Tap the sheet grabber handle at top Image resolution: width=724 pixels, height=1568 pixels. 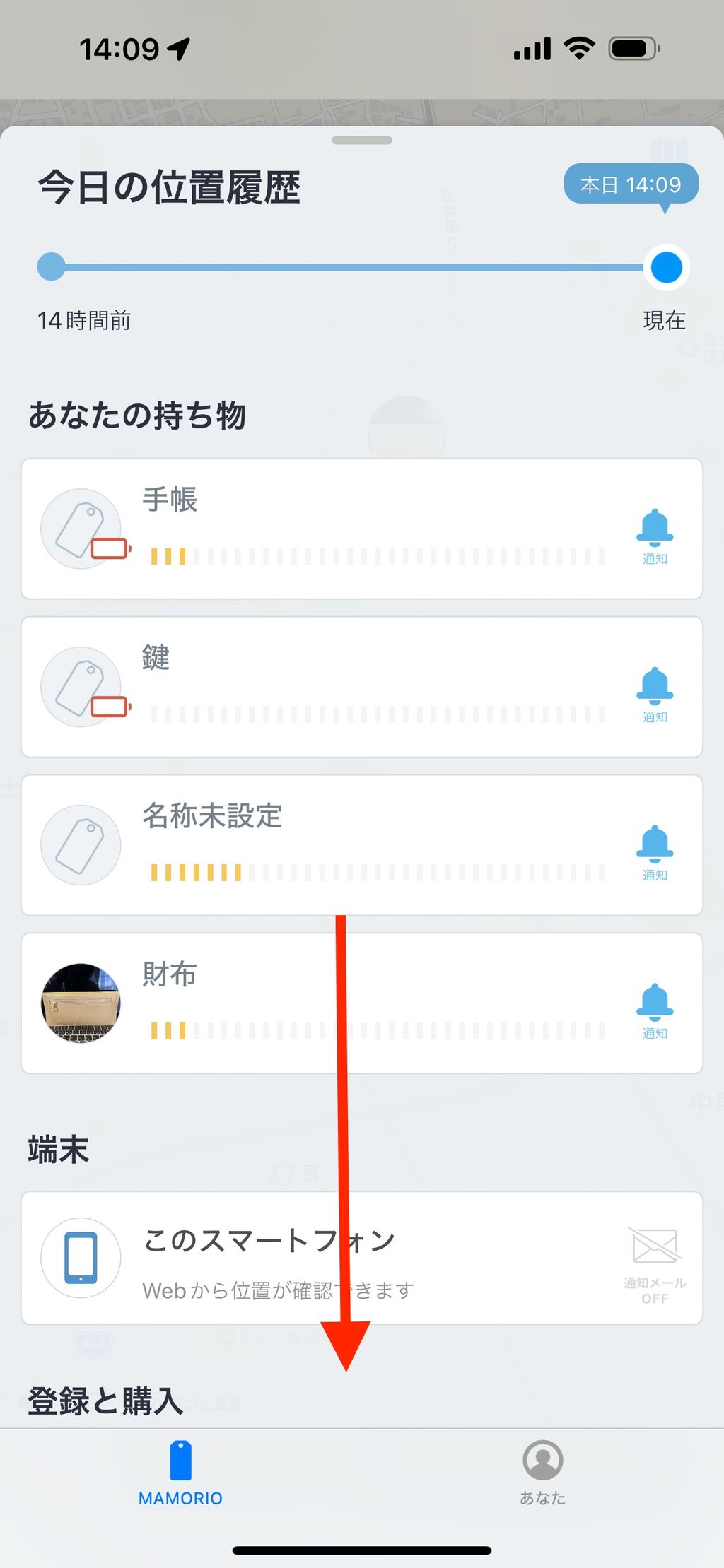(x=362, y=141)
